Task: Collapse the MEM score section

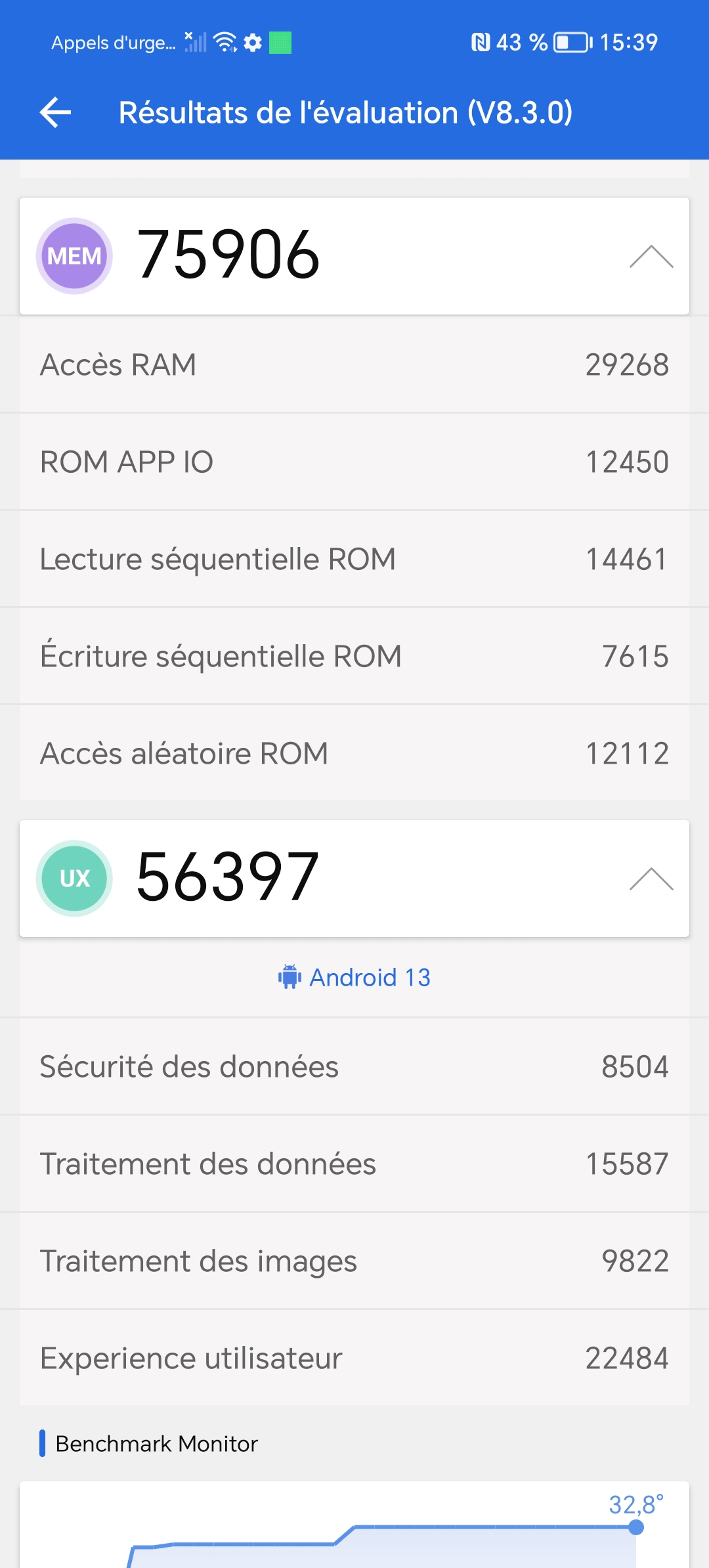Action: [x=651, y=256]
